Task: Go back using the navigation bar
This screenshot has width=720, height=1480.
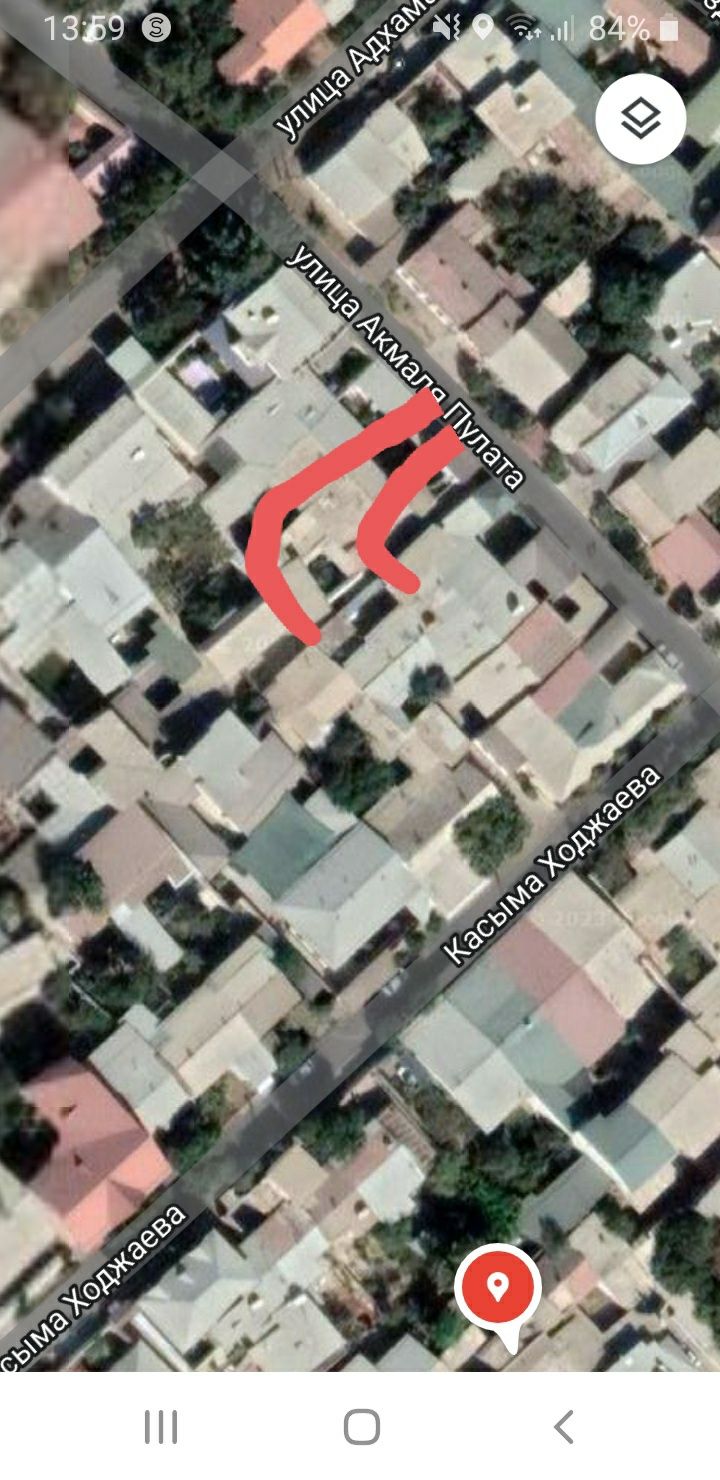Action: coord(564,1426)
